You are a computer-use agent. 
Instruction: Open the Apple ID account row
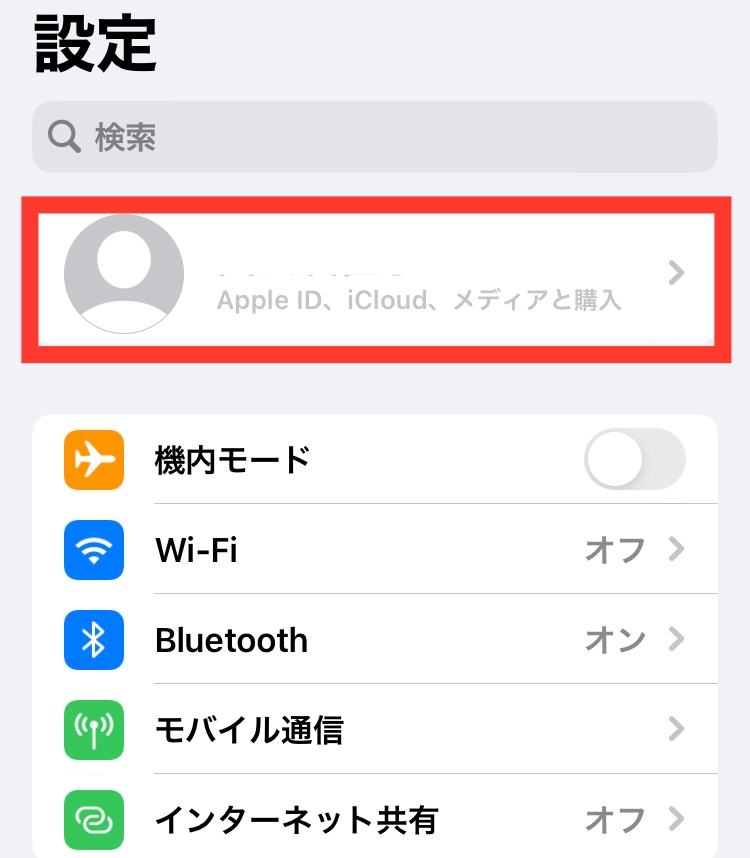(375, 274)
